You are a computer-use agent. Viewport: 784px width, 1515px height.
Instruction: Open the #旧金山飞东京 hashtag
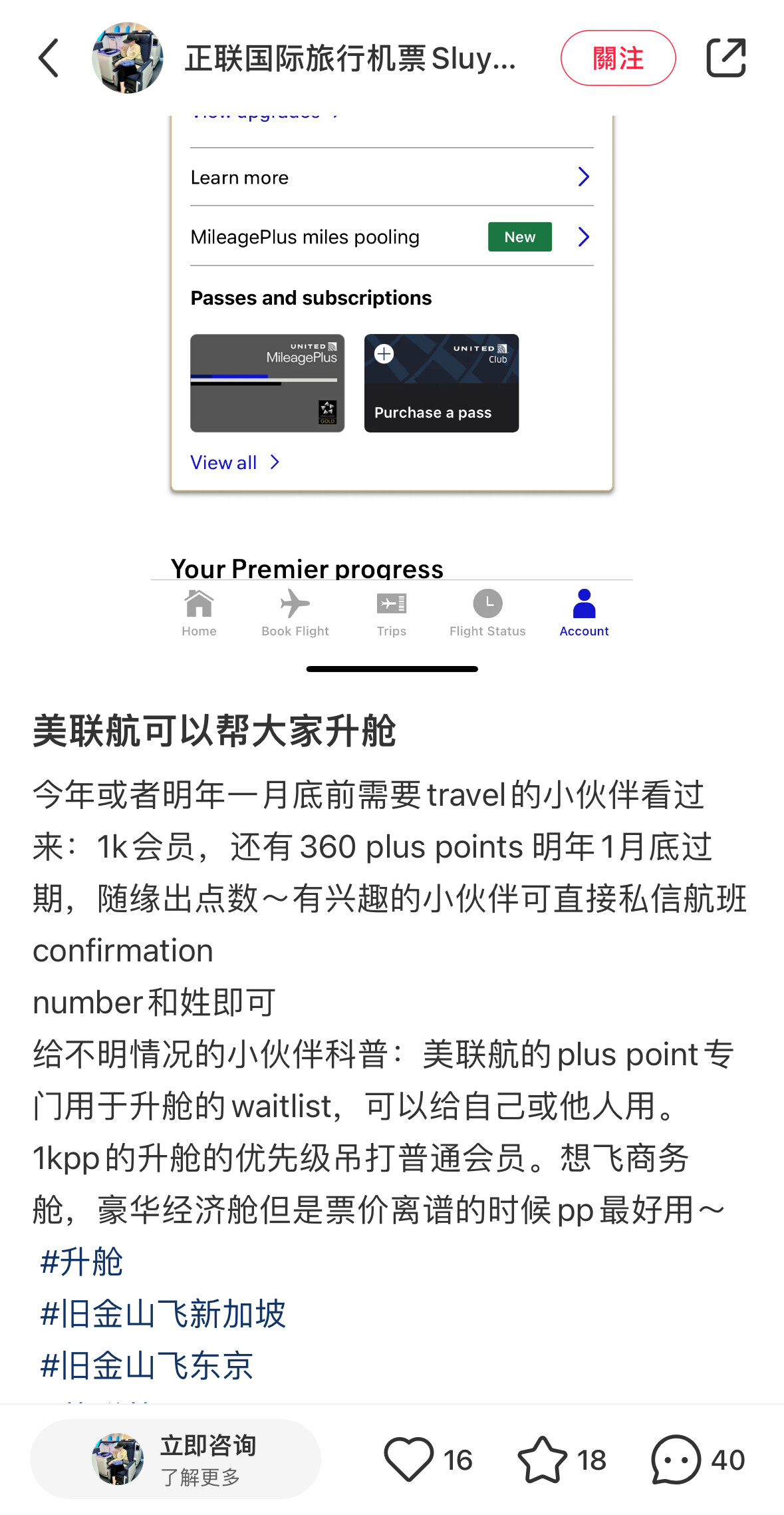coord(146,1366)
